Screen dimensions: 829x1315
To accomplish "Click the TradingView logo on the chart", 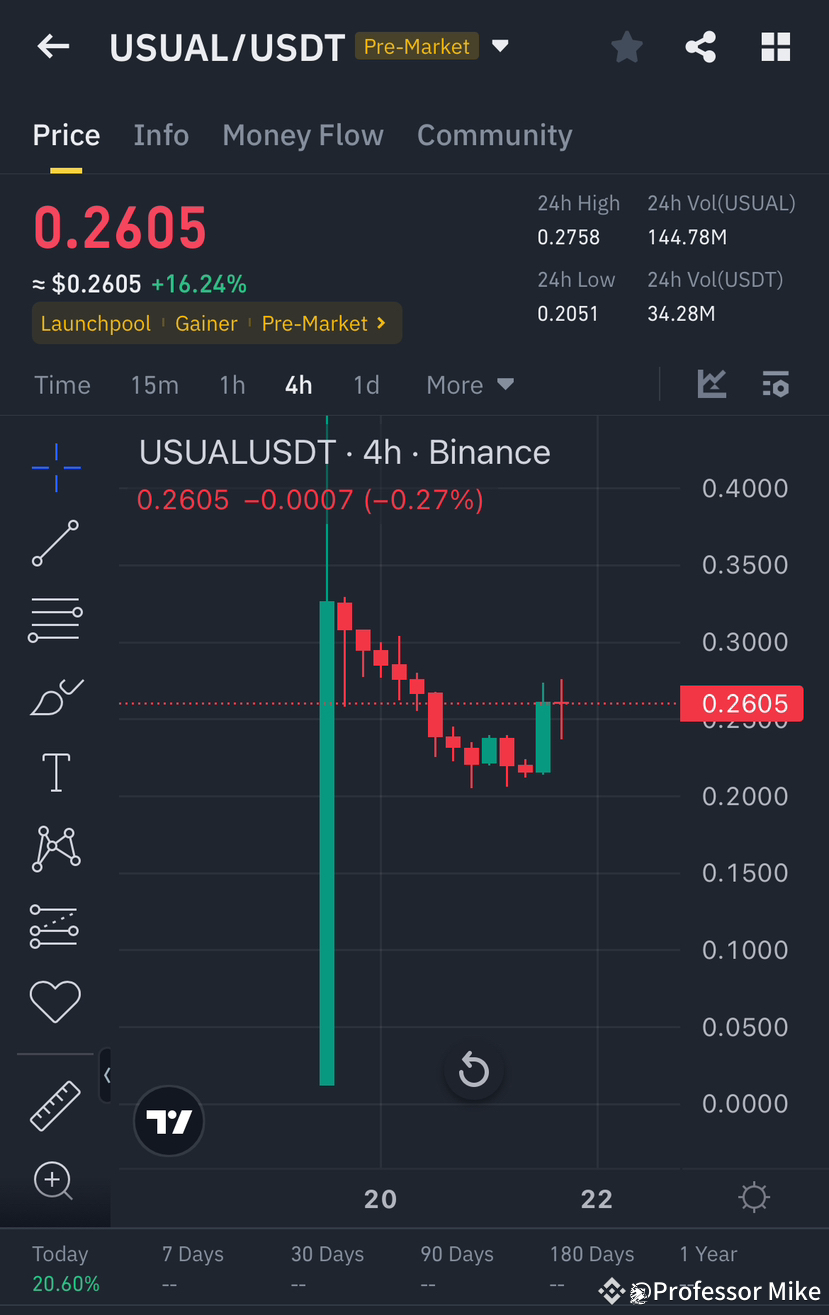I will [168, 1121].
